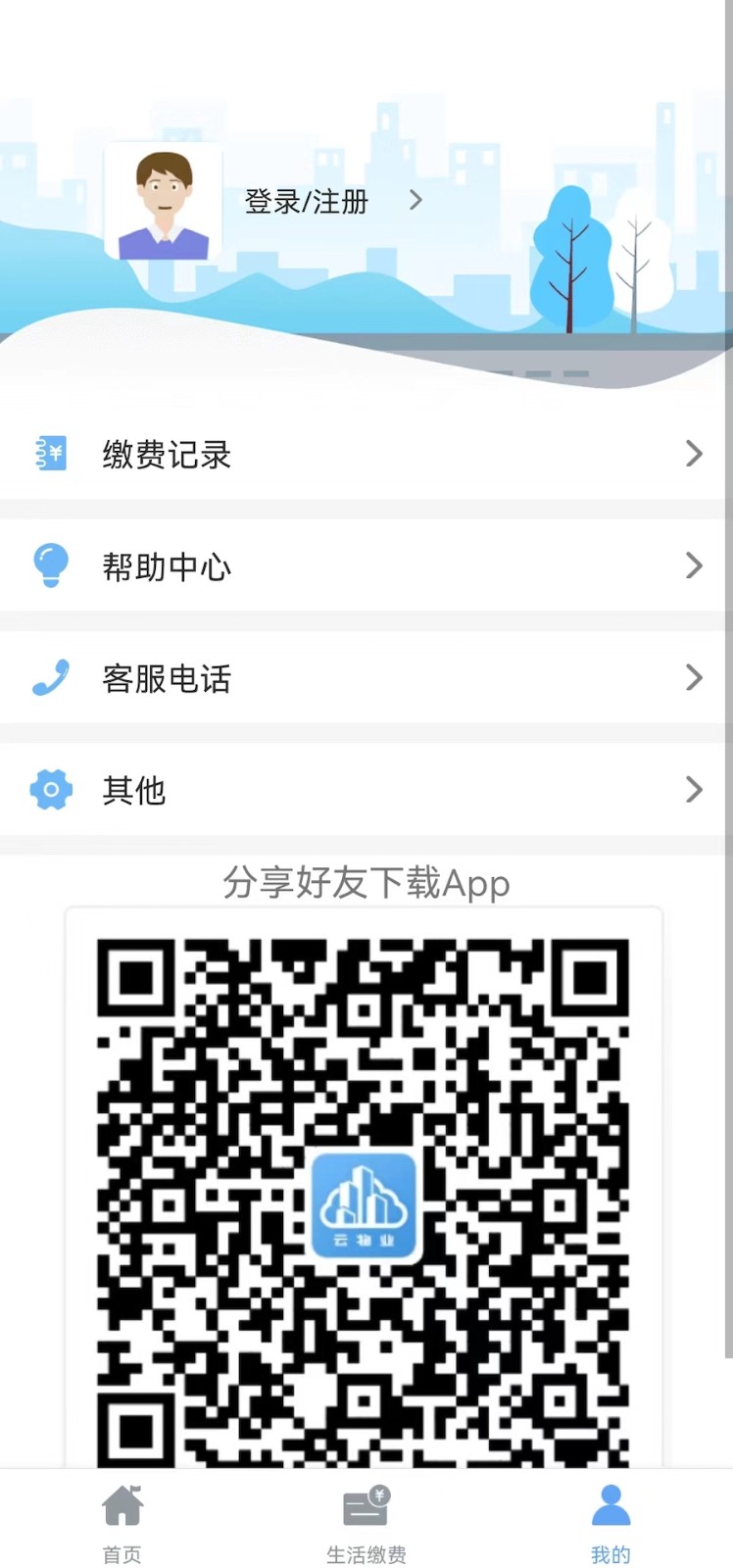Open the 其他 settings row
This screenshot has height=1568, width=733.
pos(366,789)
